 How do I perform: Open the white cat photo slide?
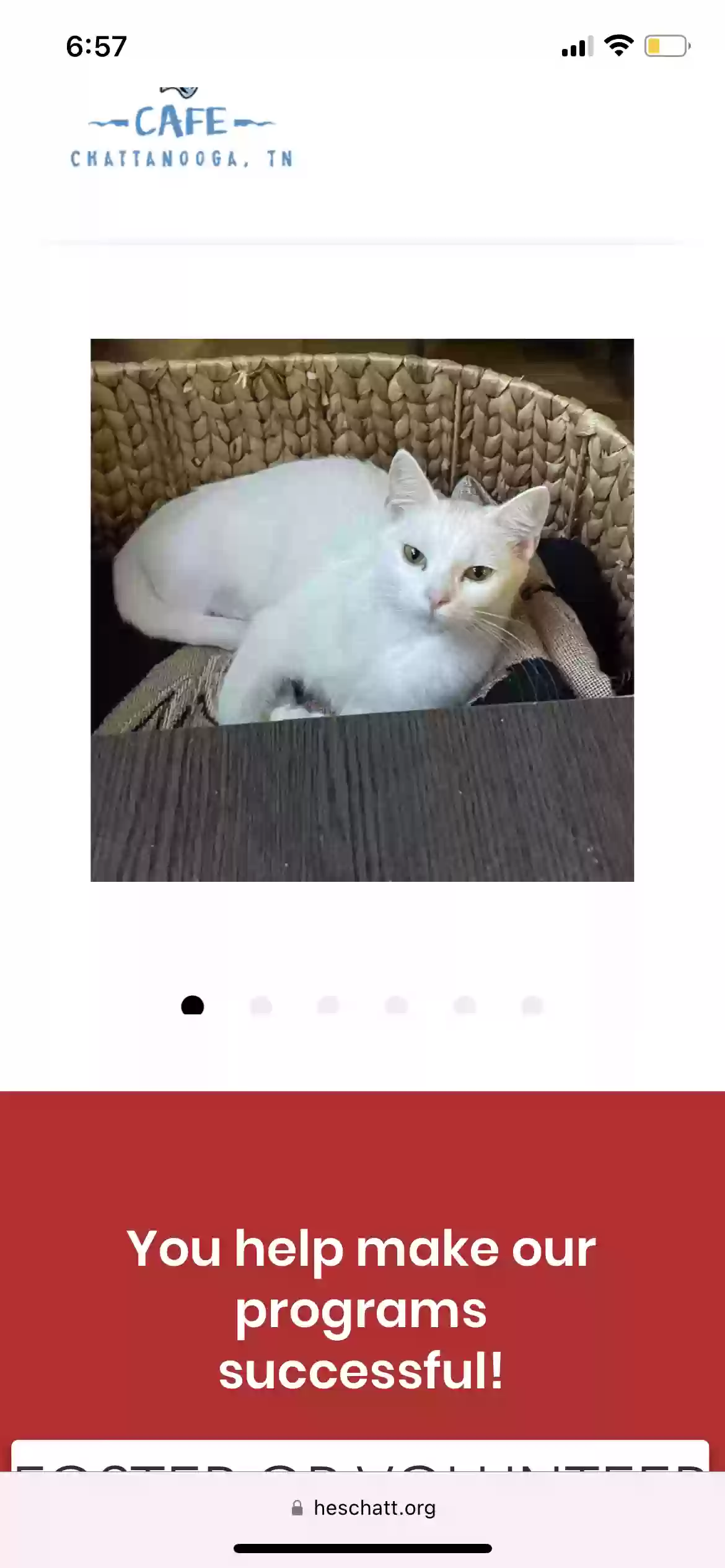(x=362, y=610)
